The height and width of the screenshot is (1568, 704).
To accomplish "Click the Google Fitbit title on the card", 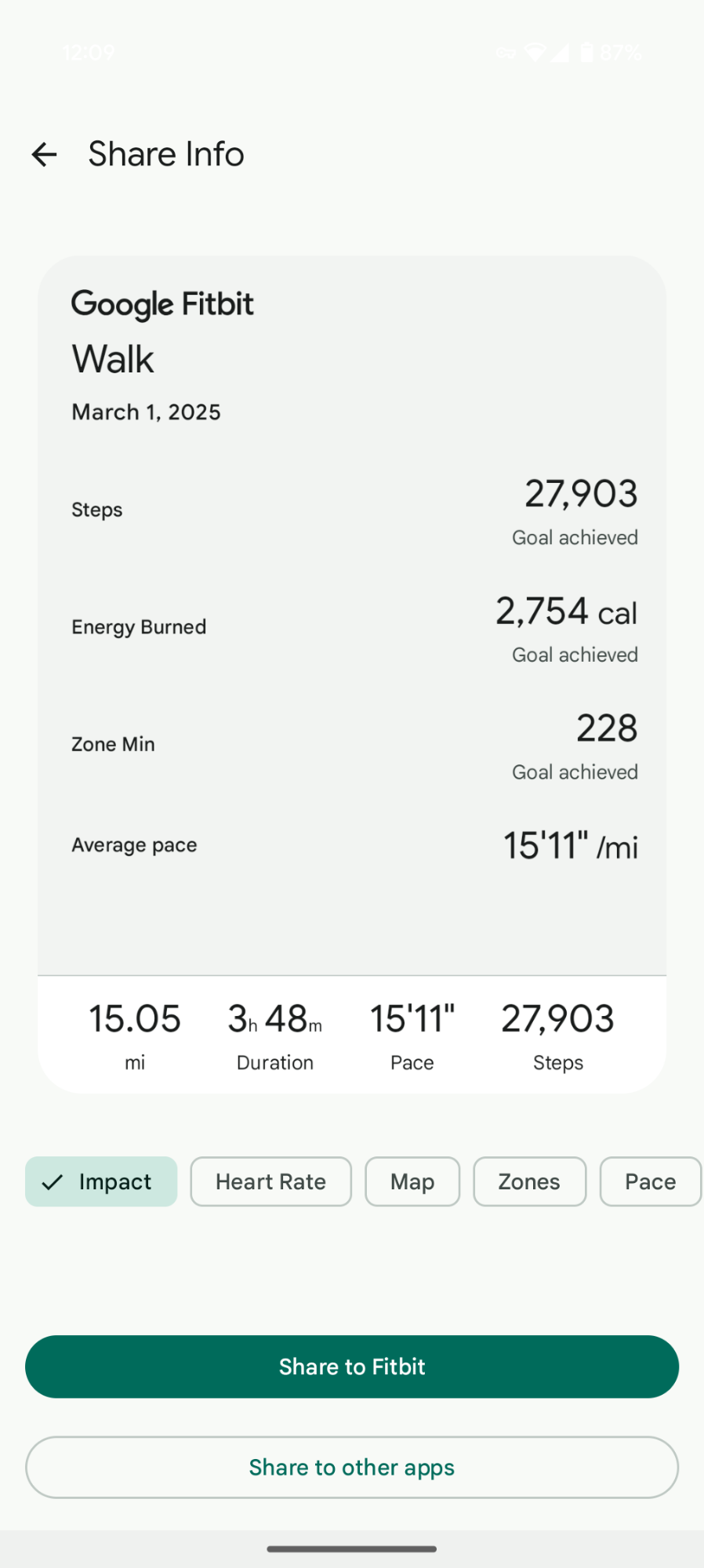I will click(162, 304).
